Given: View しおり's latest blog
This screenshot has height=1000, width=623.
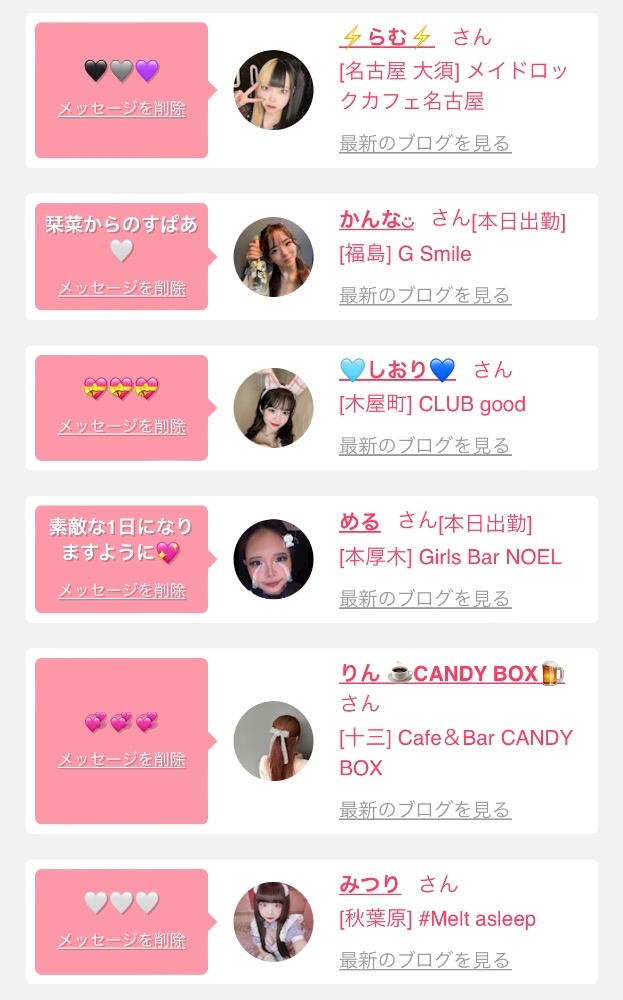Looking at the screenshot, I should tap(425, 445).
